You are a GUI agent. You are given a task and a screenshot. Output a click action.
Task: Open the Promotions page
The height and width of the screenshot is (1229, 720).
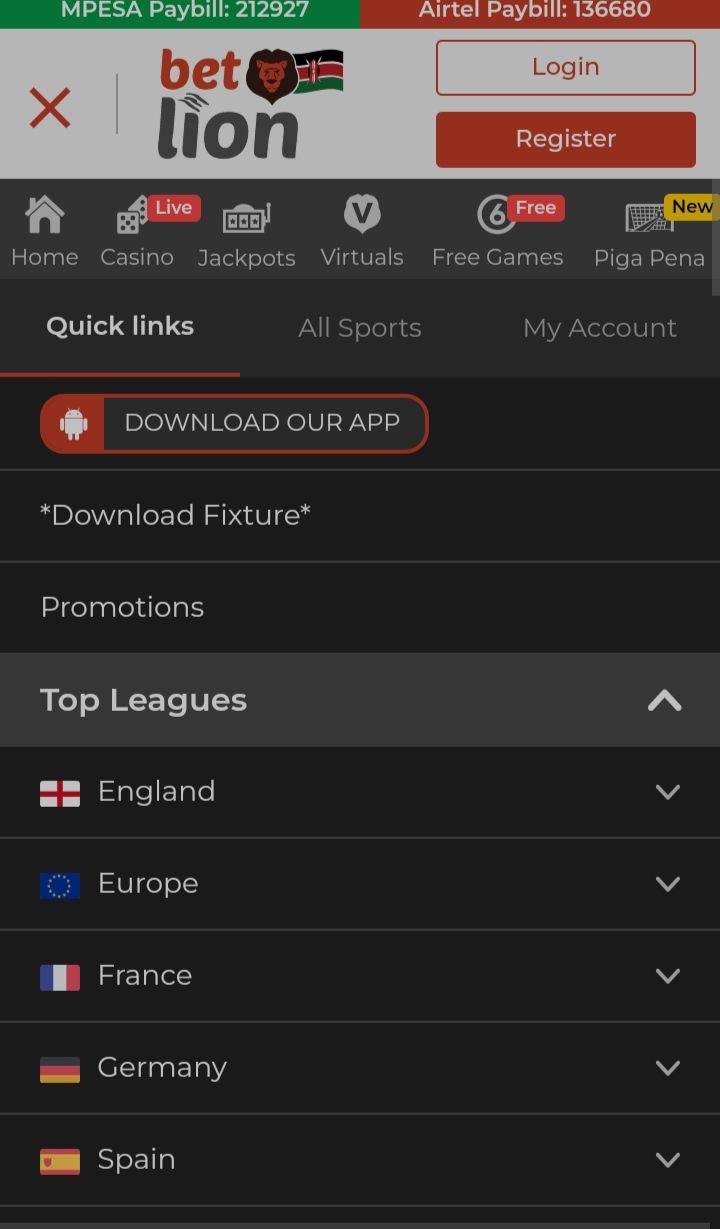click(121, 607)
